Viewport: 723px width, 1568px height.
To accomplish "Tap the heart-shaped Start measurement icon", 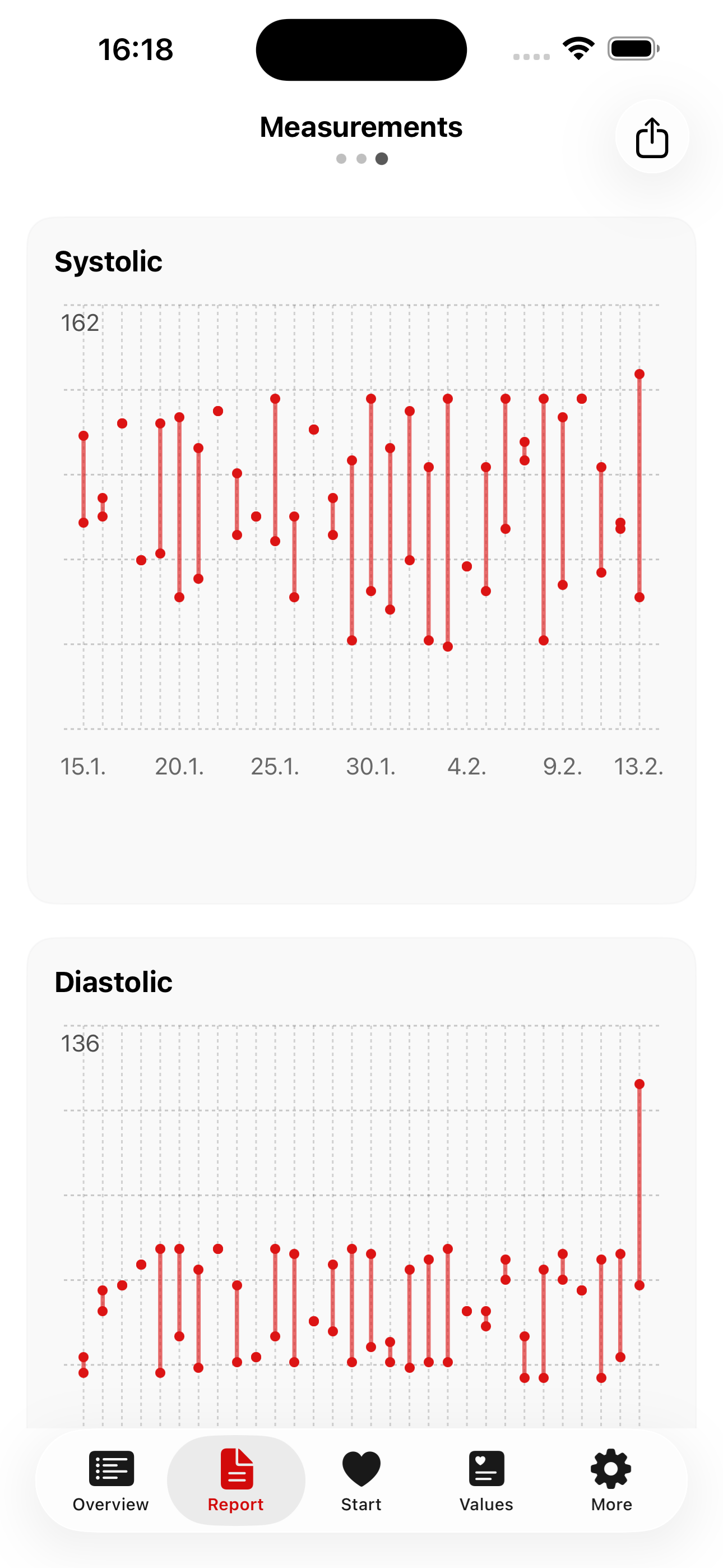I will coord(361,1469).
